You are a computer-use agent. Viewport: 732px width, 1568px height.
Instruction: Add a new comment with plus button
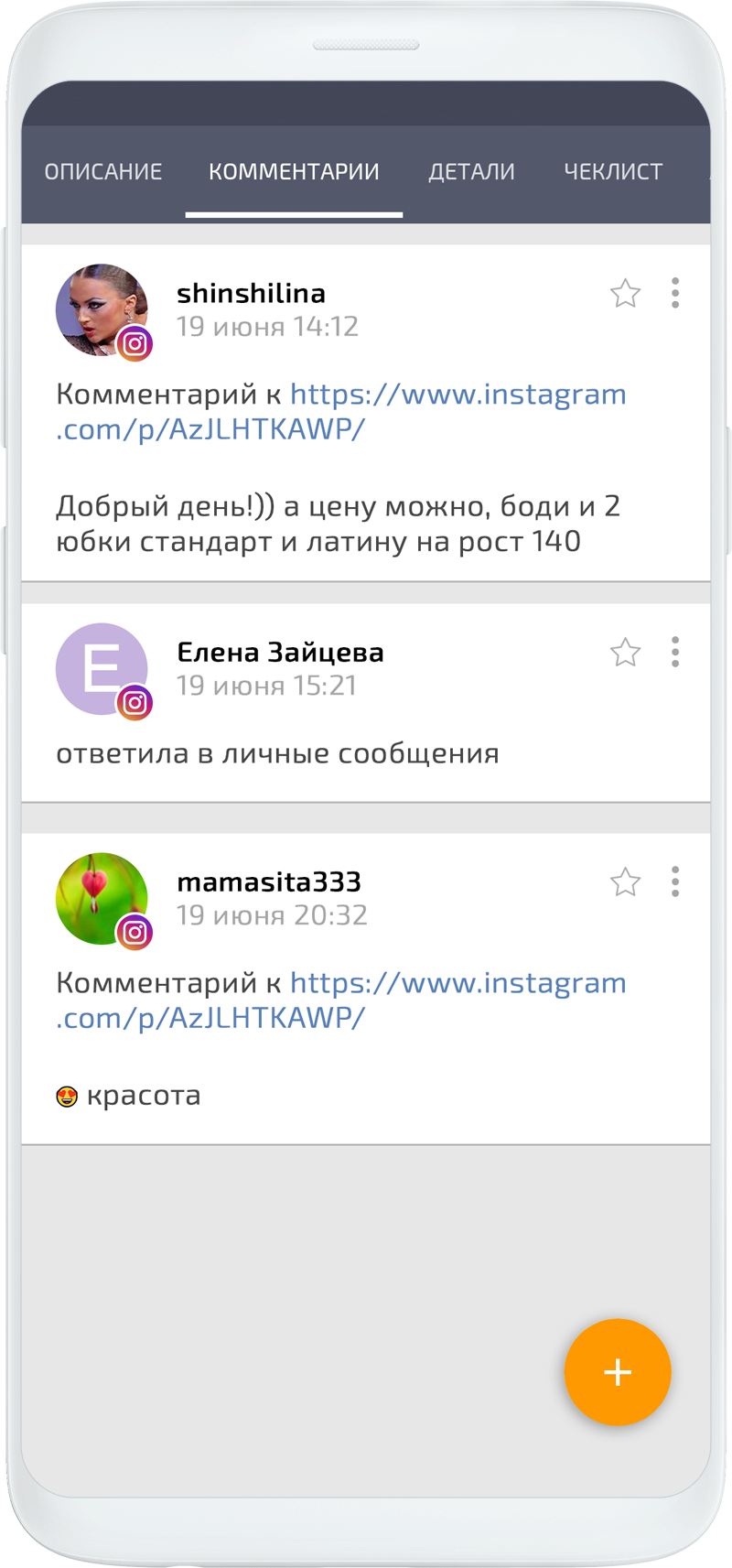click(618, 1372)
